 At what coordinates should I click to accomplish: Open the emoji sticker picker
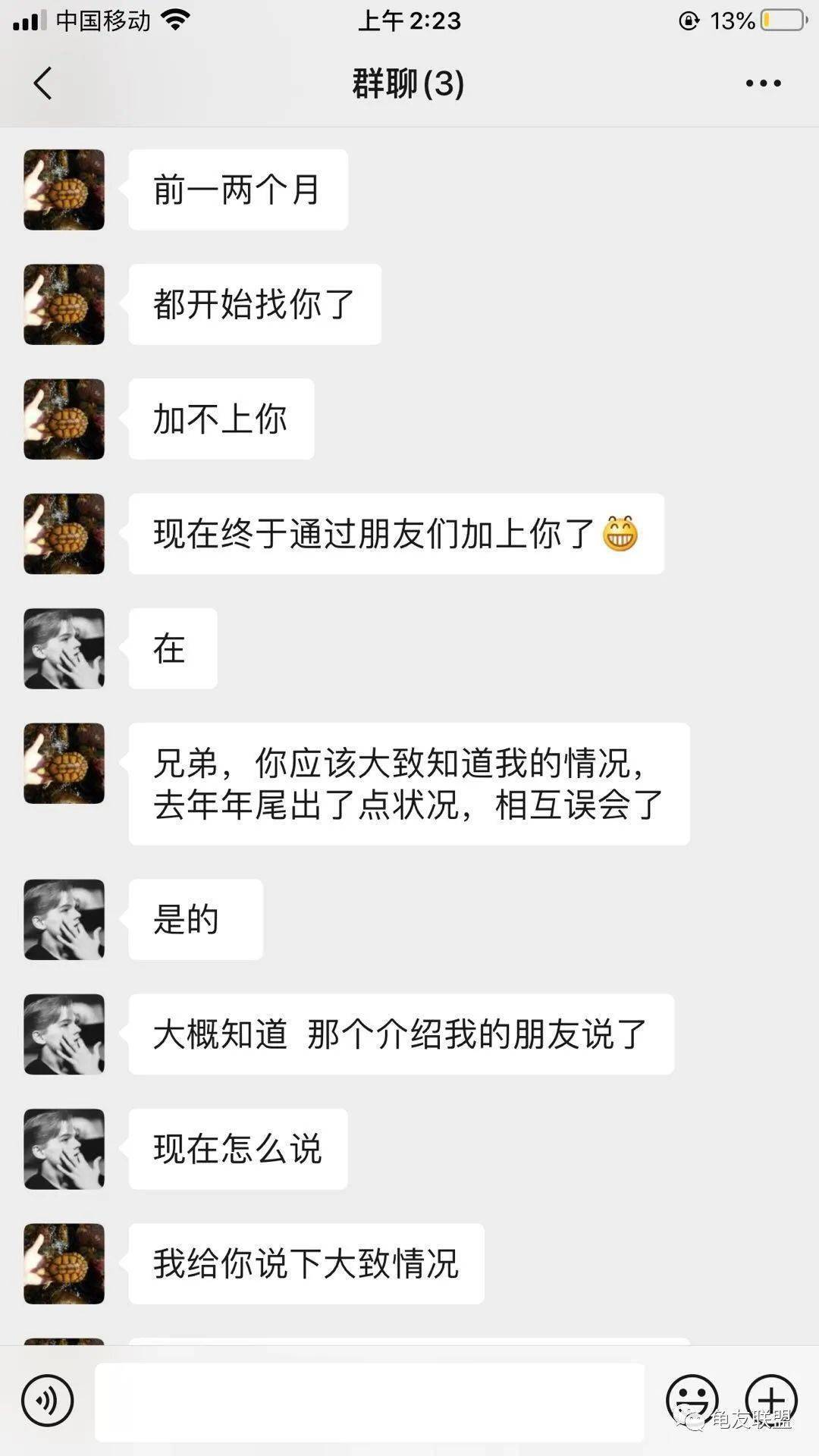click(692, 1400)
